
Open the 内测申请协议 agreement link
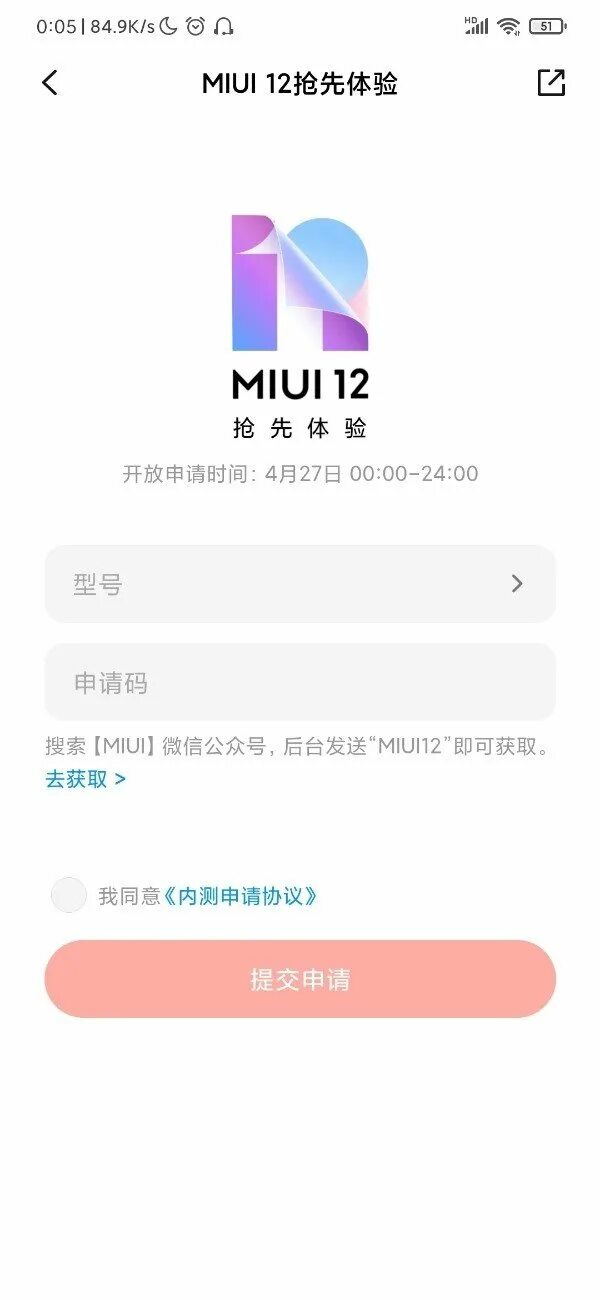[240, 896]
